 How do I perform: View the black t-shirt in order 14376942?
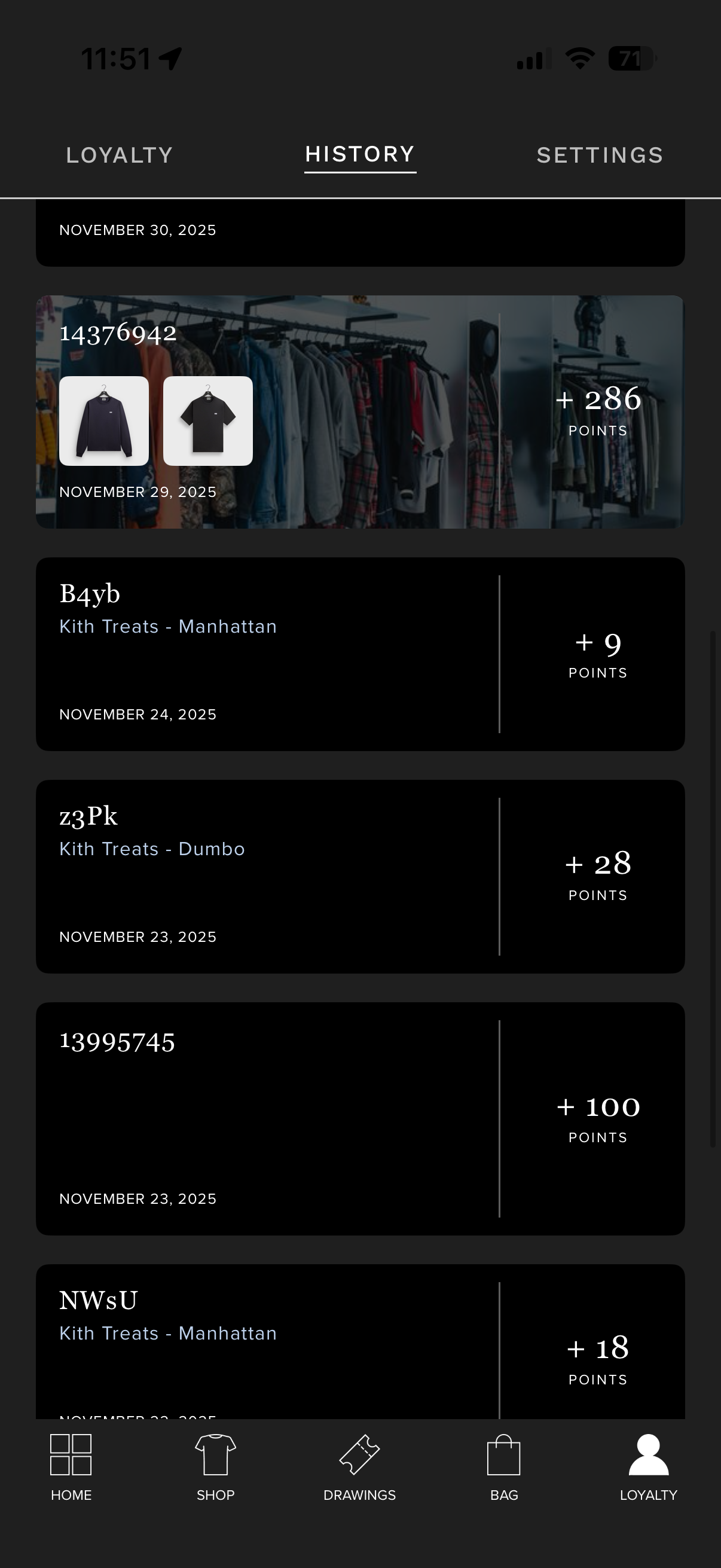point(208,420)
